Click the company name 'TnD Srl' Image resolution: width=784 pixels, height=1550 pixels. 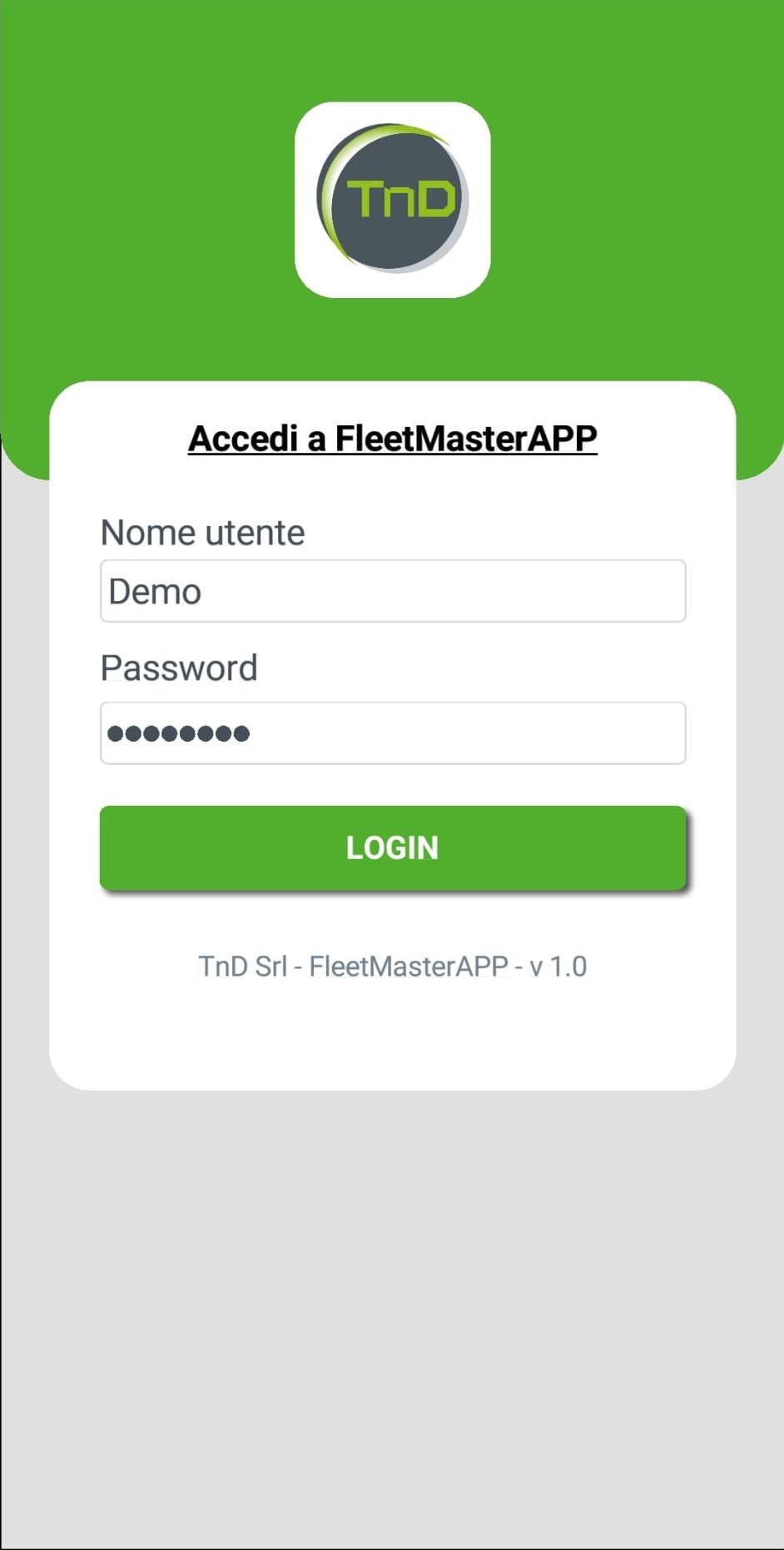click(x=245, y=966)
